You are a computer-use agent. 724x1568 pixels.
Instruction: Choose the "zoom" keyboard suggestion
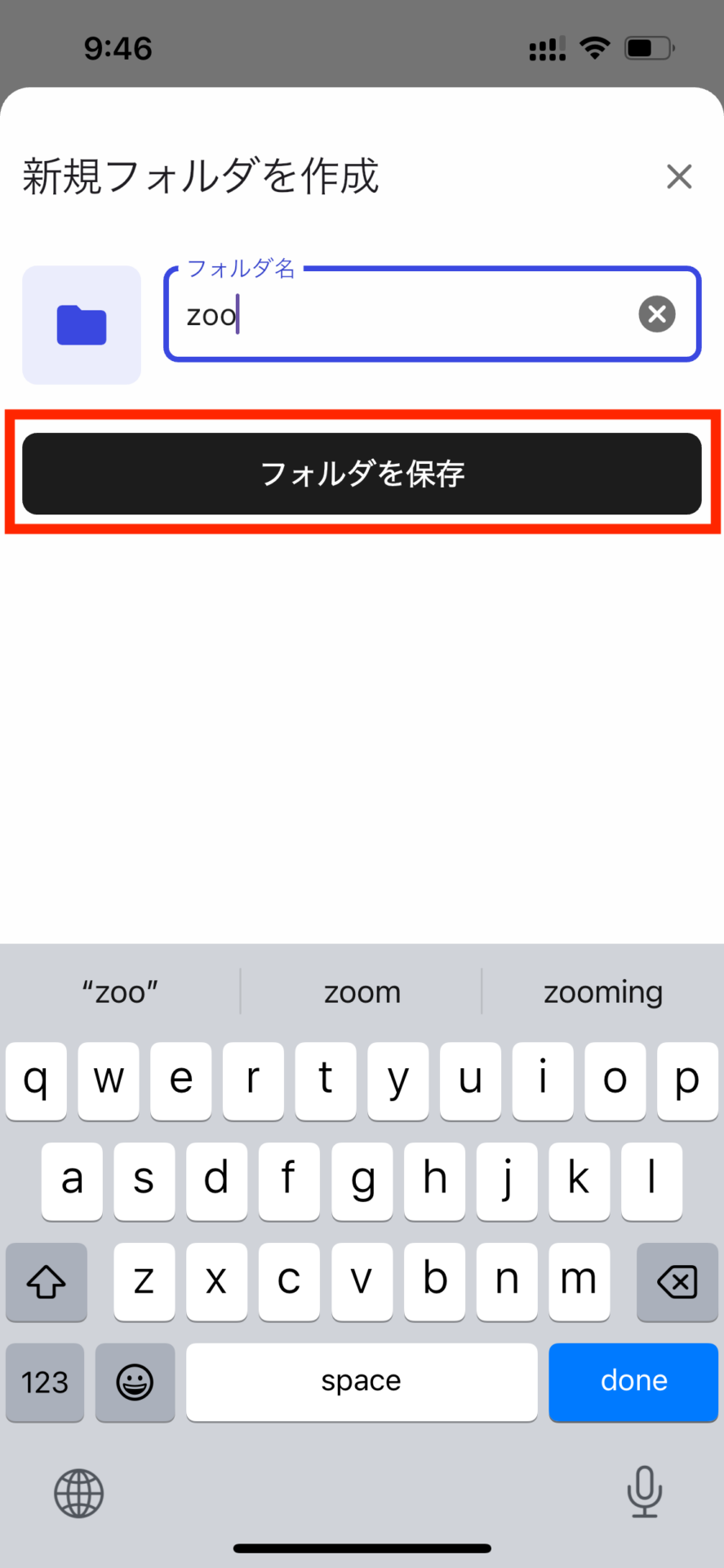(x=362, y=992)
